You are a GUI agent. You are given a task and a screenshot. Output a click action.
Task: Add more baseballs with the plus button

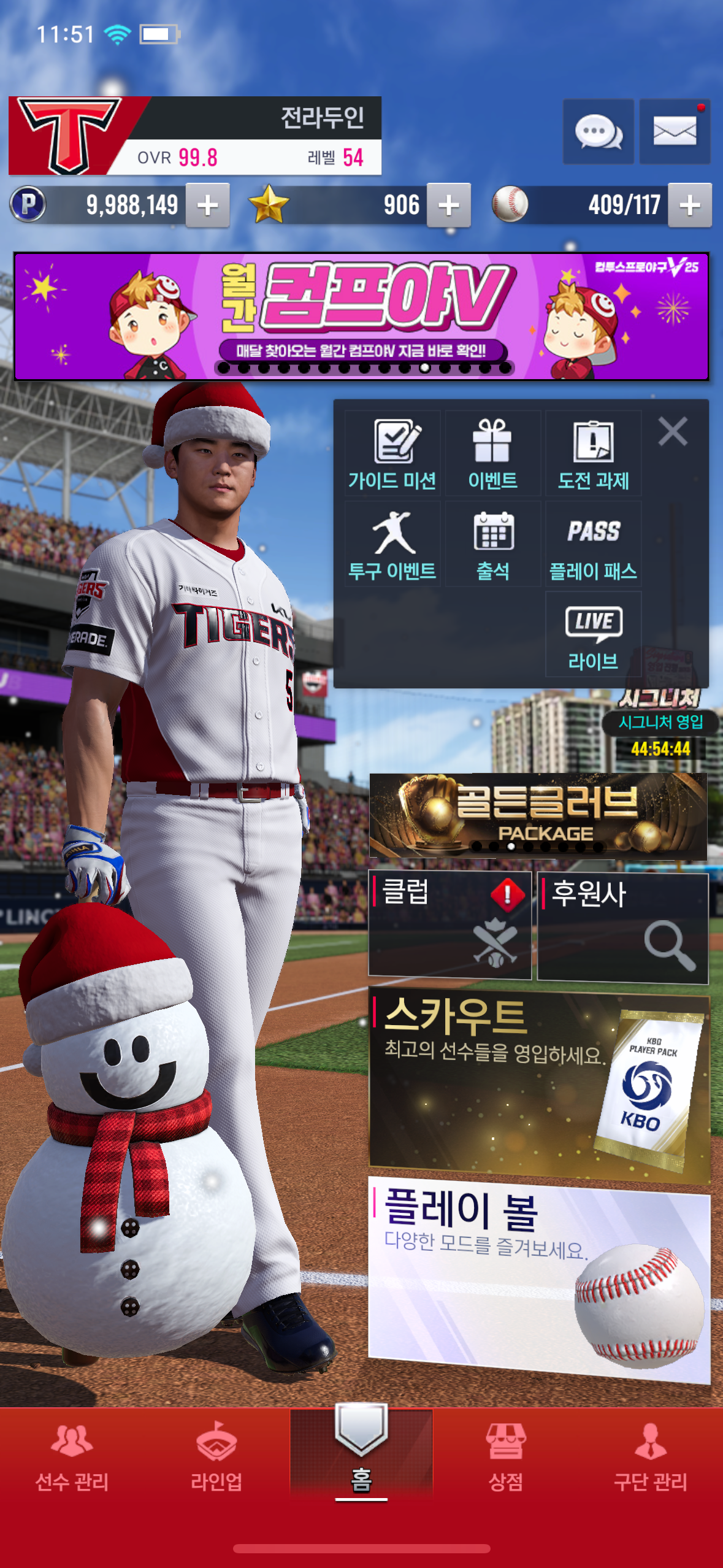pos(690,206)
